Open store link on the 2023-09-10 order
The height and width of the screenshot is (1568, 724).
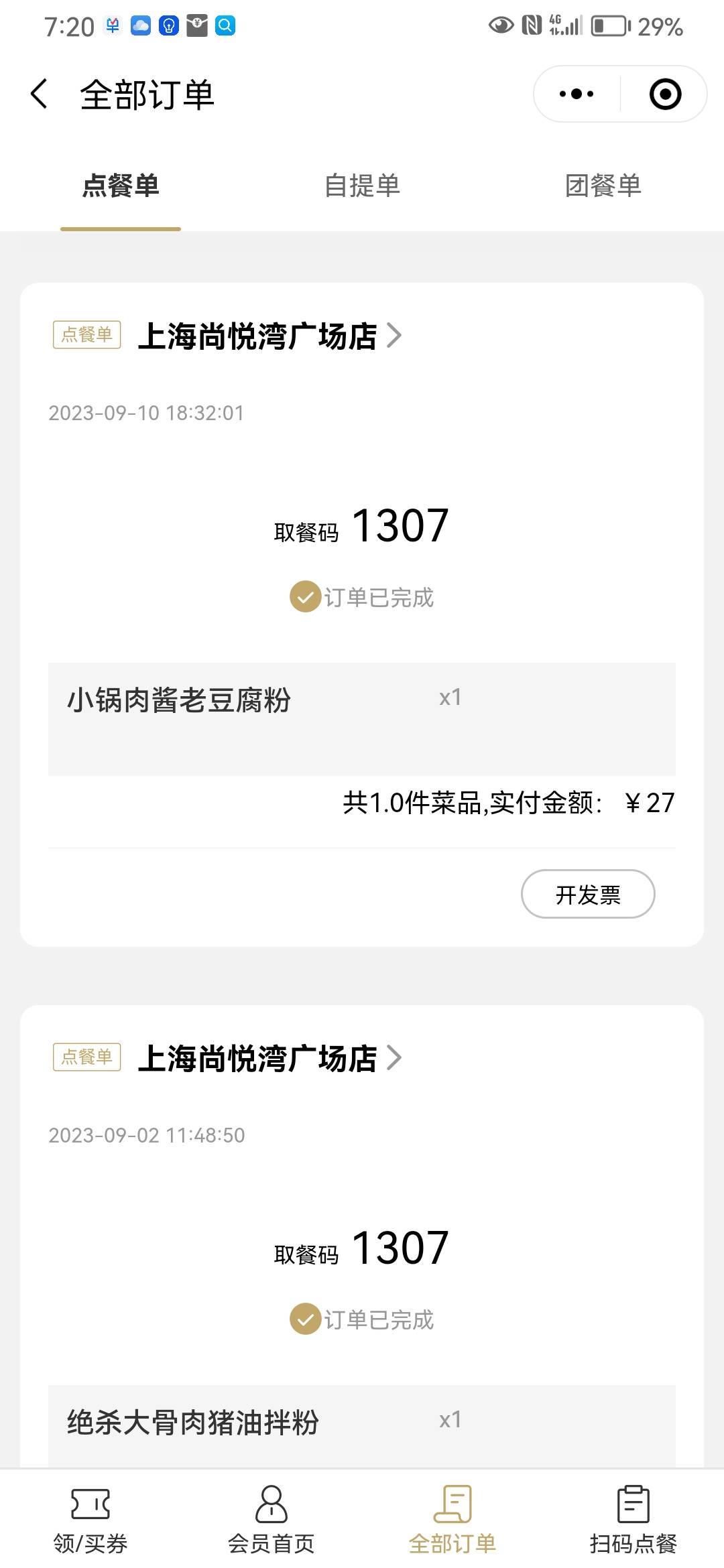pos(269,336)
